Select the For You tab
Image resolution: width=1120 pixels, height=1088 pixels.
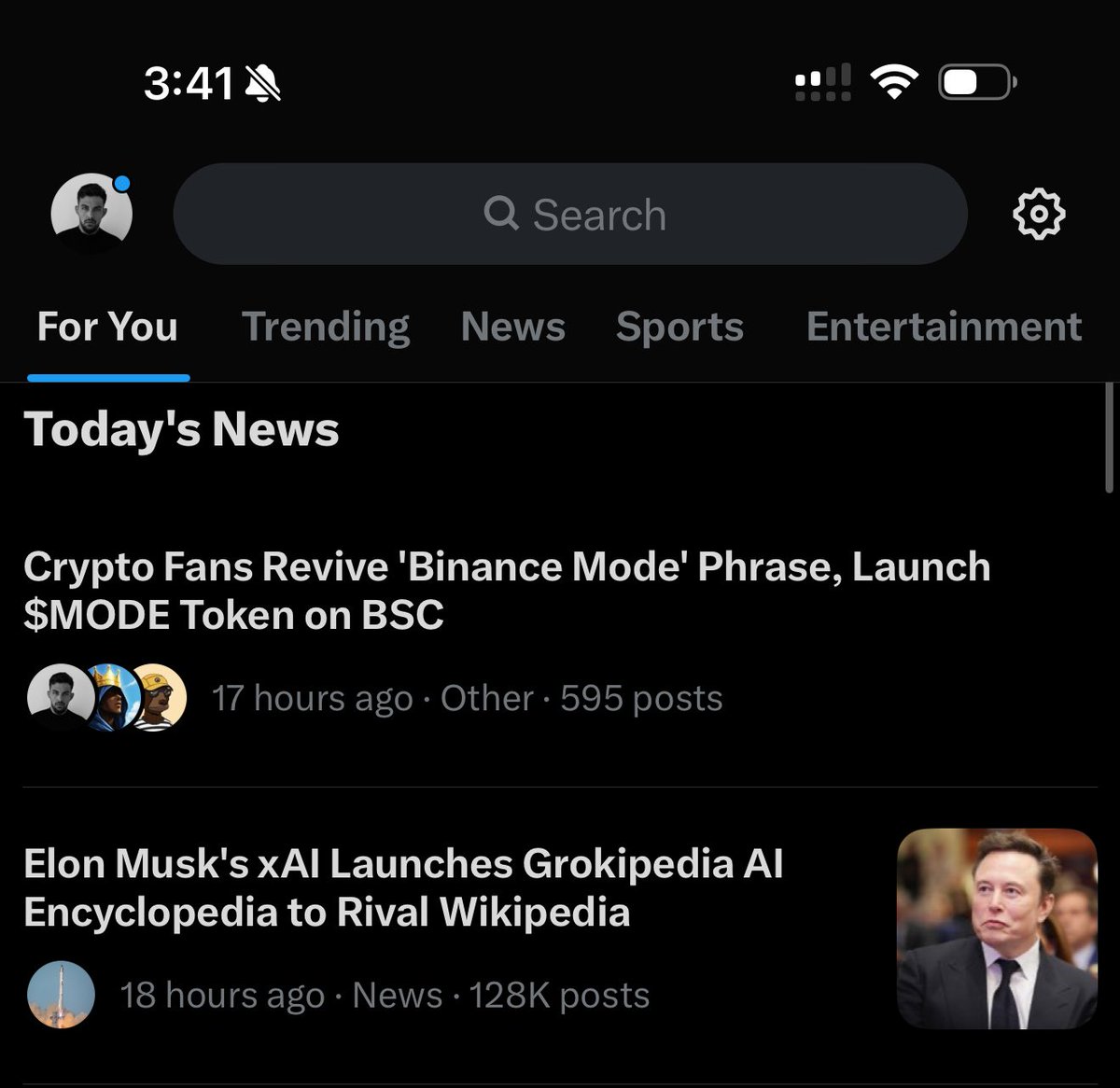[x=107, y=328]
